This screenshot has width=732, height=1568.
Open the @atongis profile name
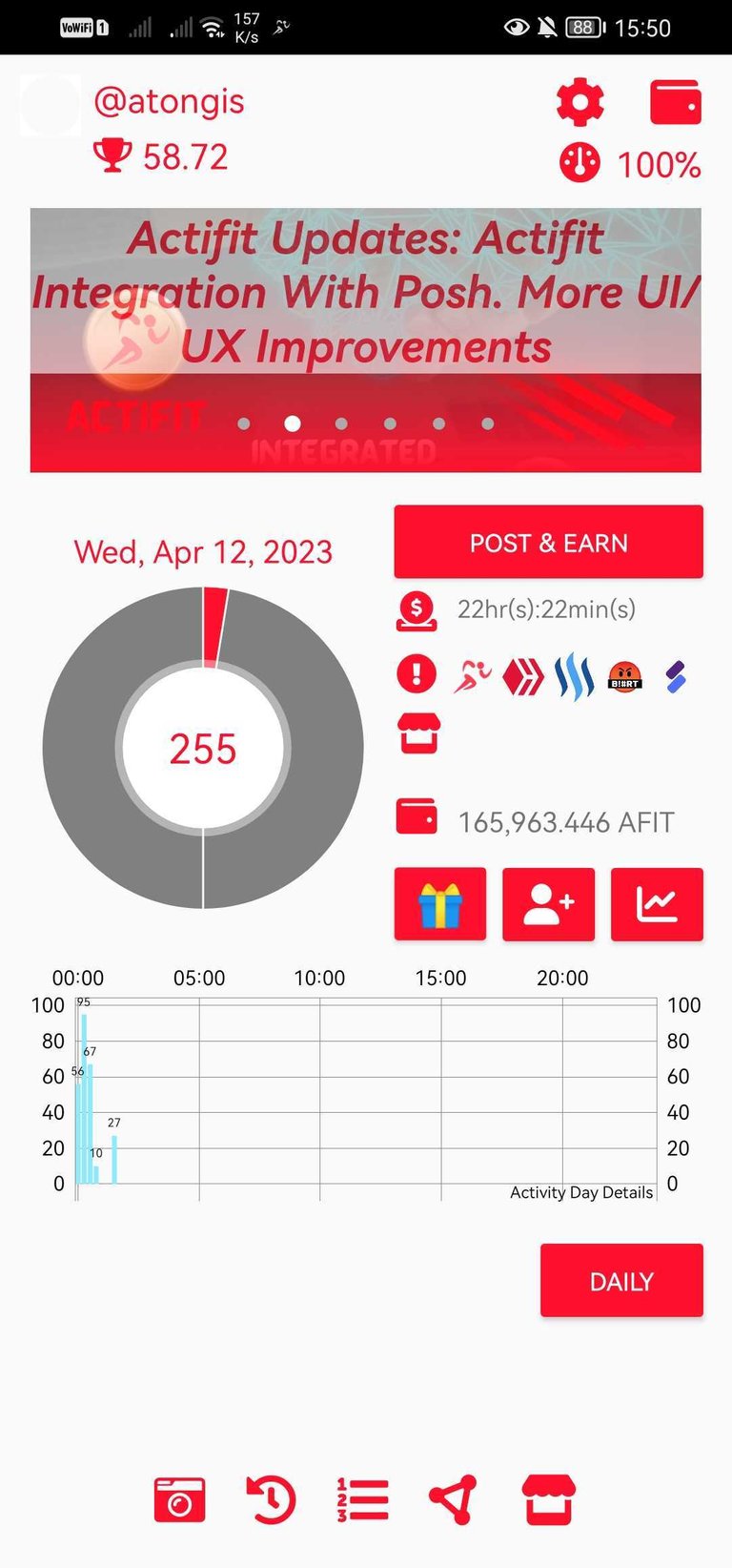(169, 101)
